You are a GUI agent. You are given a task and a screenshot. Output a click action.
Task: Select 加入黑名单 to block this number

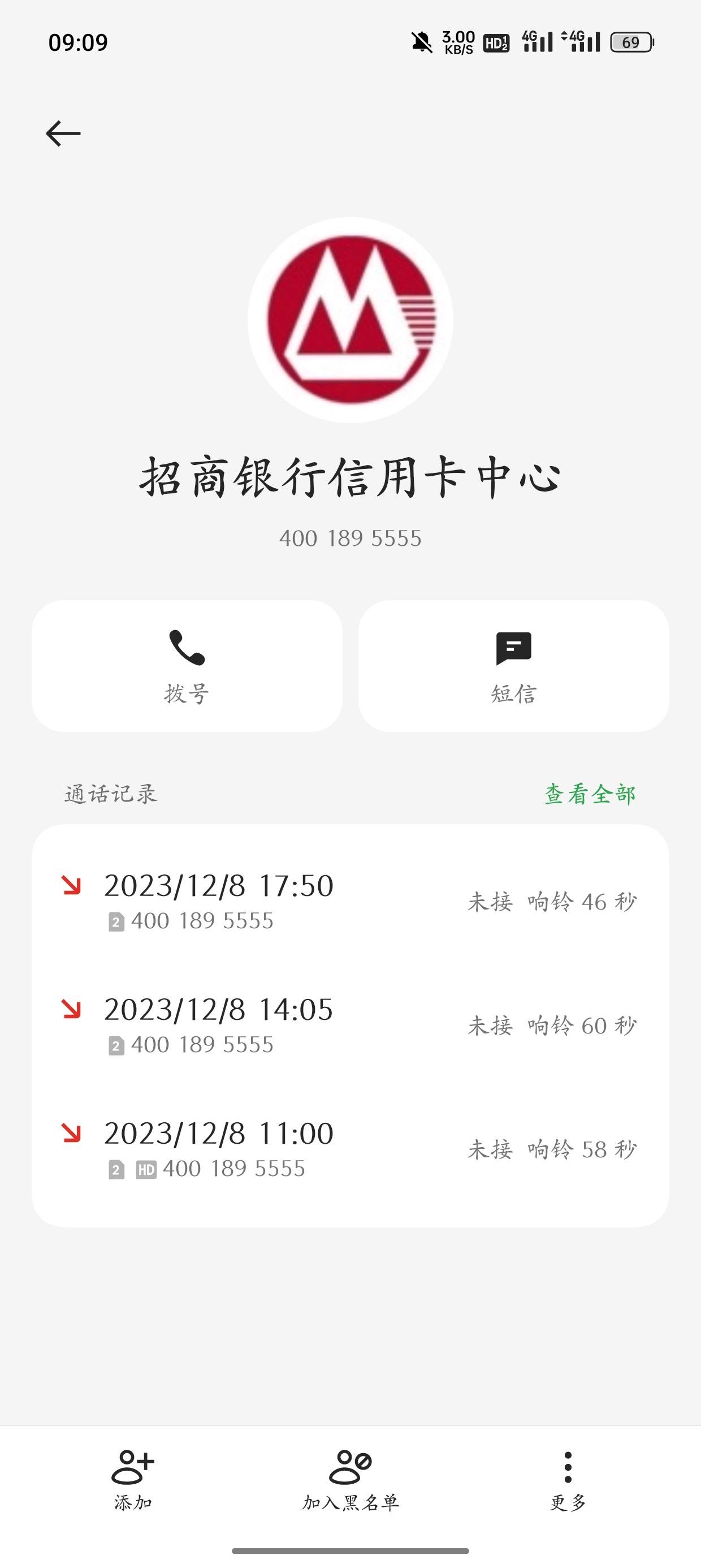350,1480
